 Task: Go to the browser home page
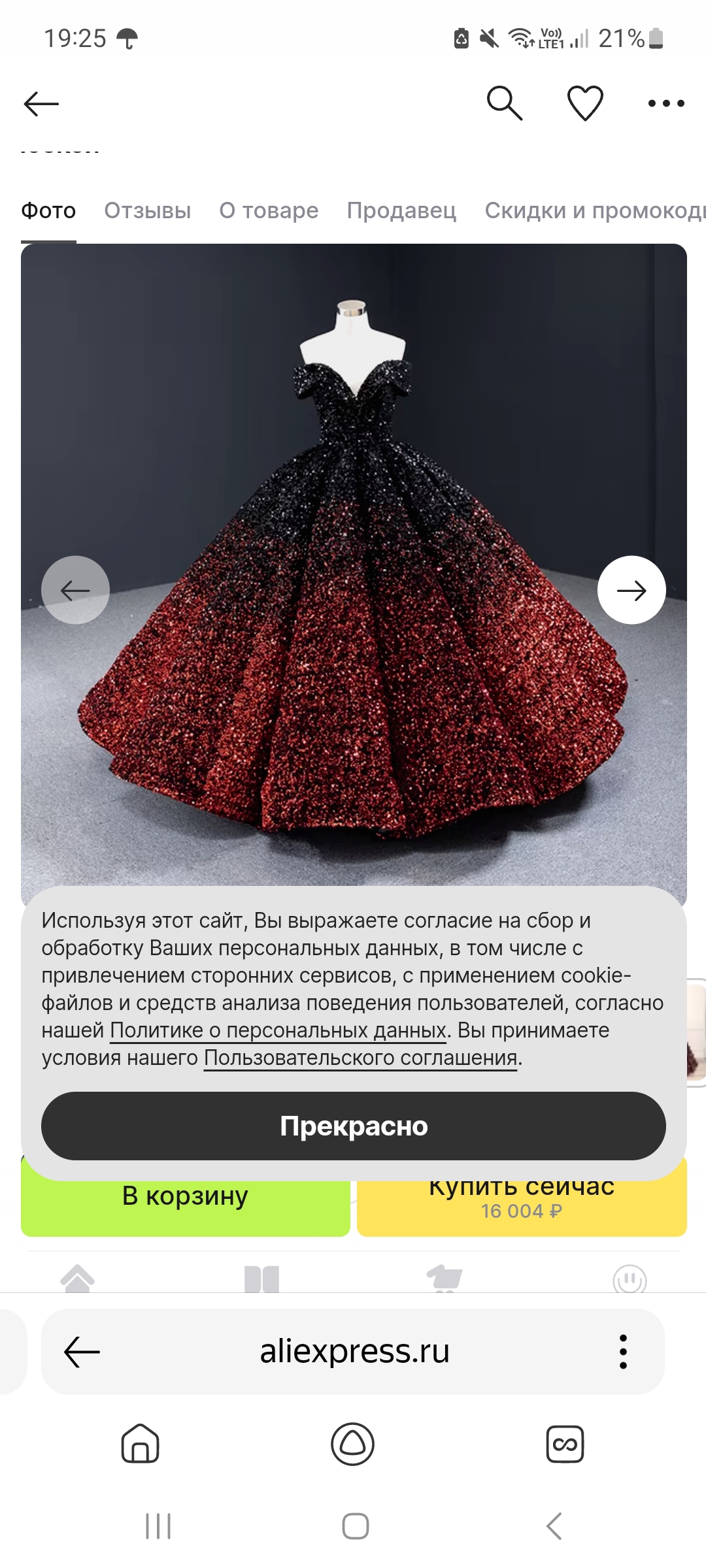coord(141,1443)
